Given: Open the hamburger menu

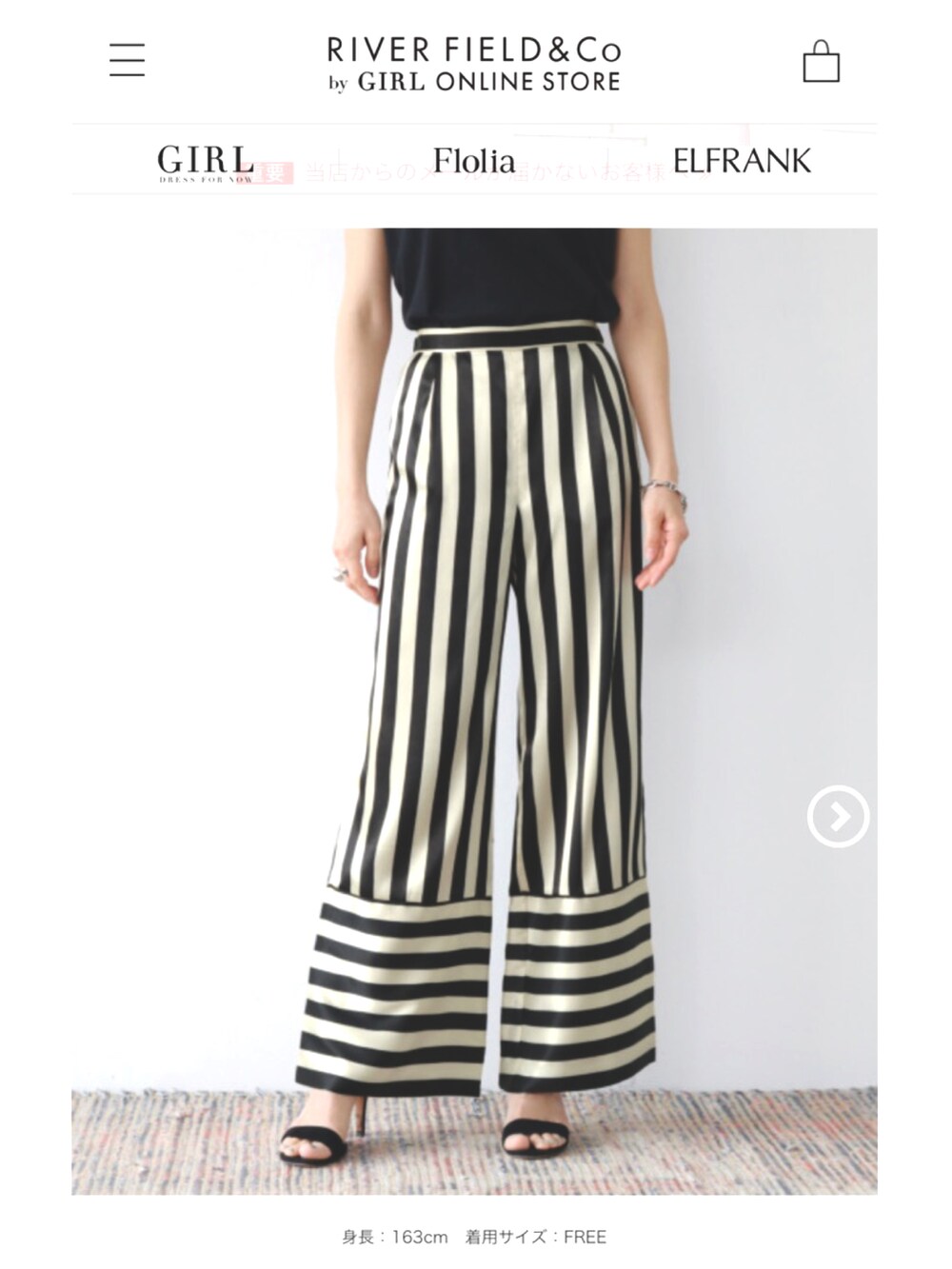Looking at the screenshot, I should (127, 60).
